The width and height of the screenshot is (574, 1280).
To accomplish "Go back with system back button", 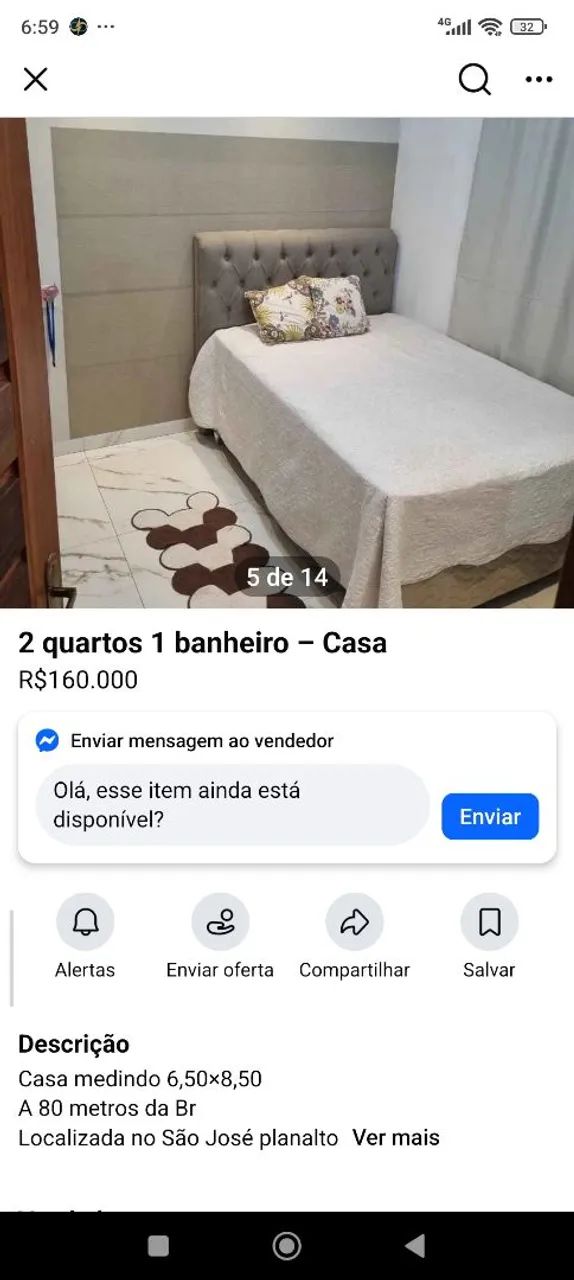I will (x=415, y=1245).
